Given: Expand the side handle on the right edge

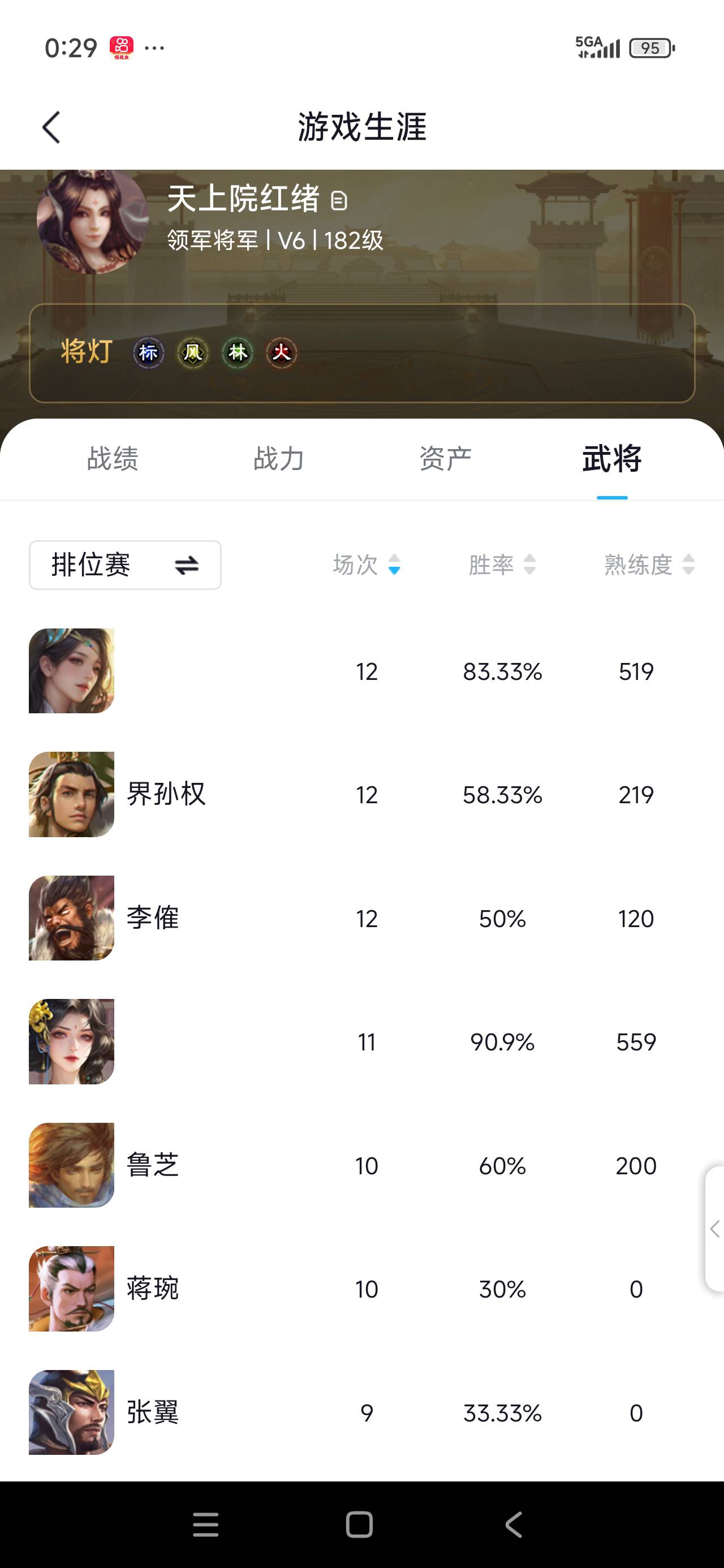Looking at the screenshot, I should 714,1229.
